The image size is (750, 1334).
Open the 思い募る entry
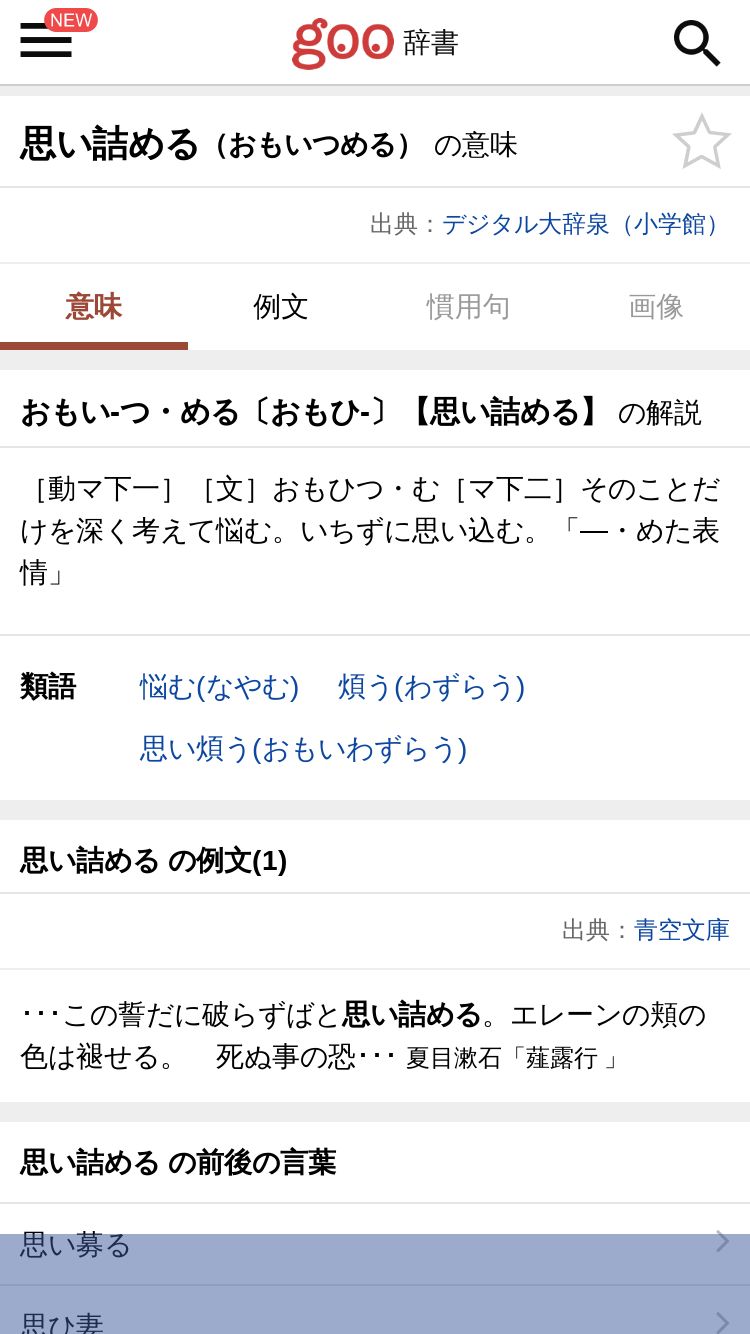[375, 1244]
